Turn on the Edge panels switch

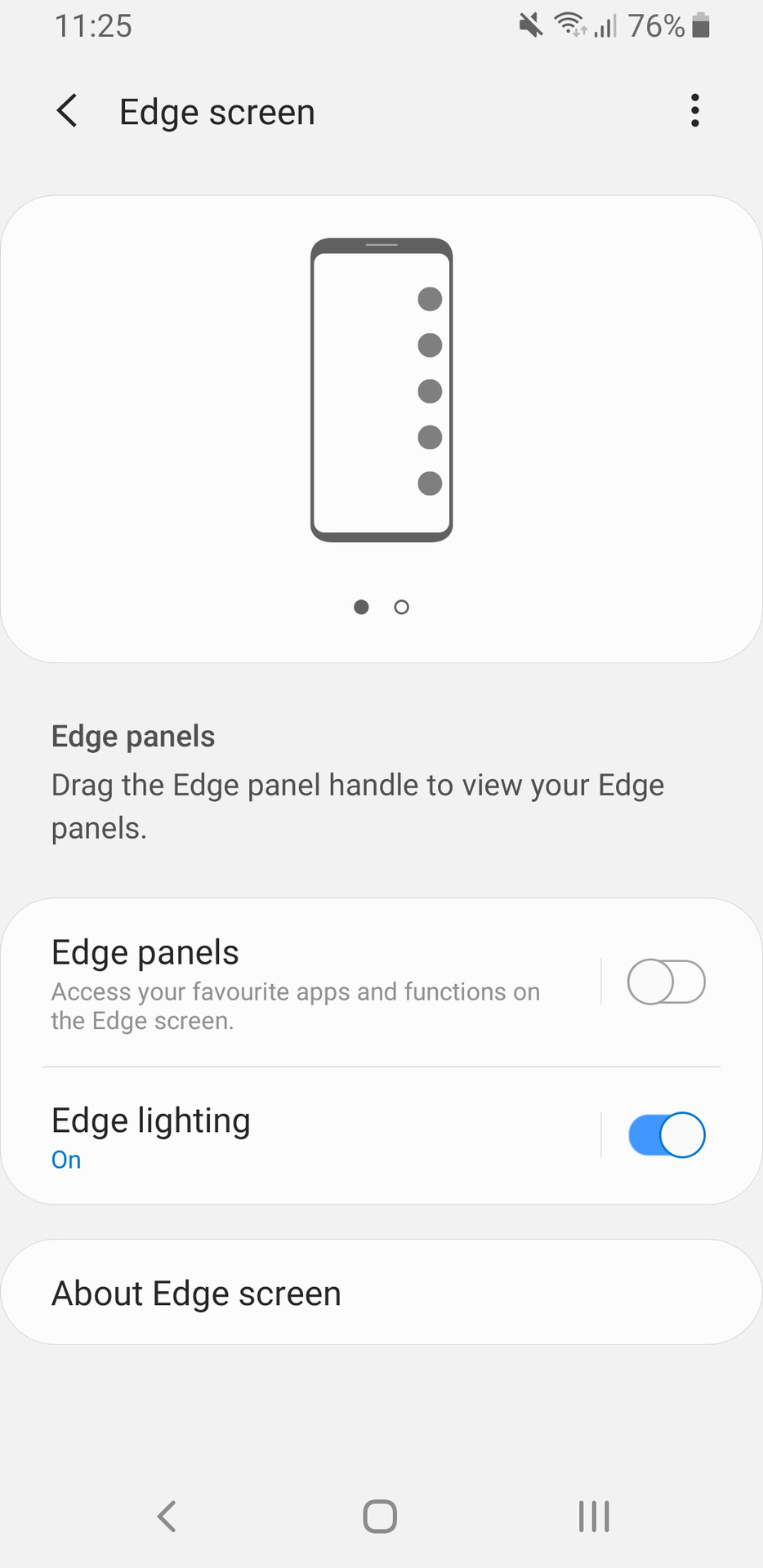(666, 982)
